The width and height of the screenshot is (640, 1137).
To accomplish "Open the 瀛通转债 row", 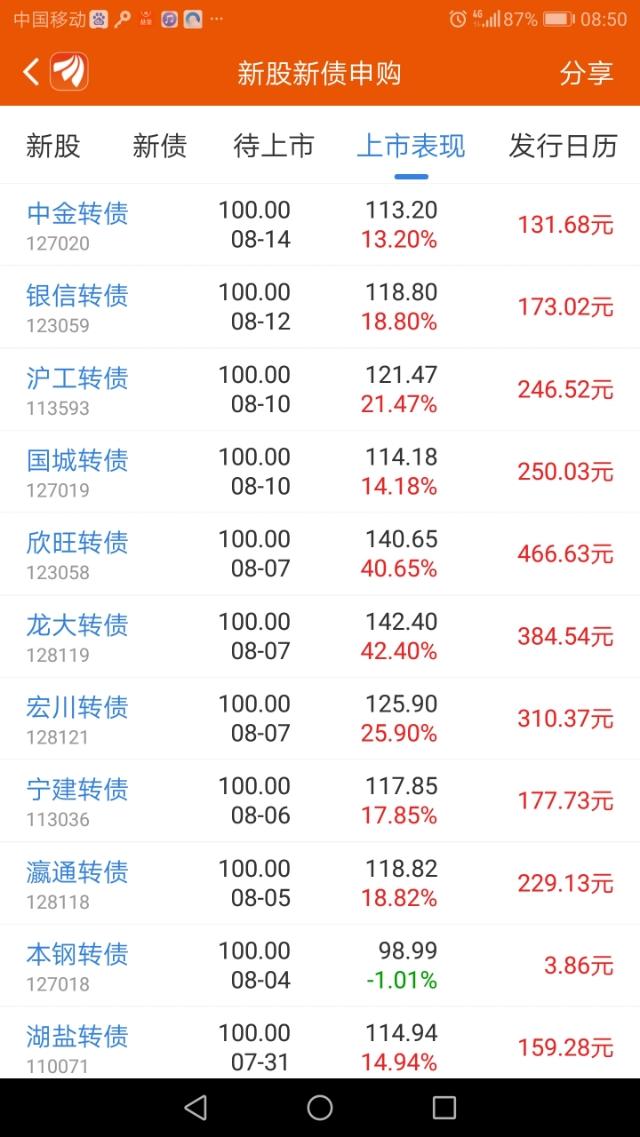I will pyautogui.click(x=320, y=883).
